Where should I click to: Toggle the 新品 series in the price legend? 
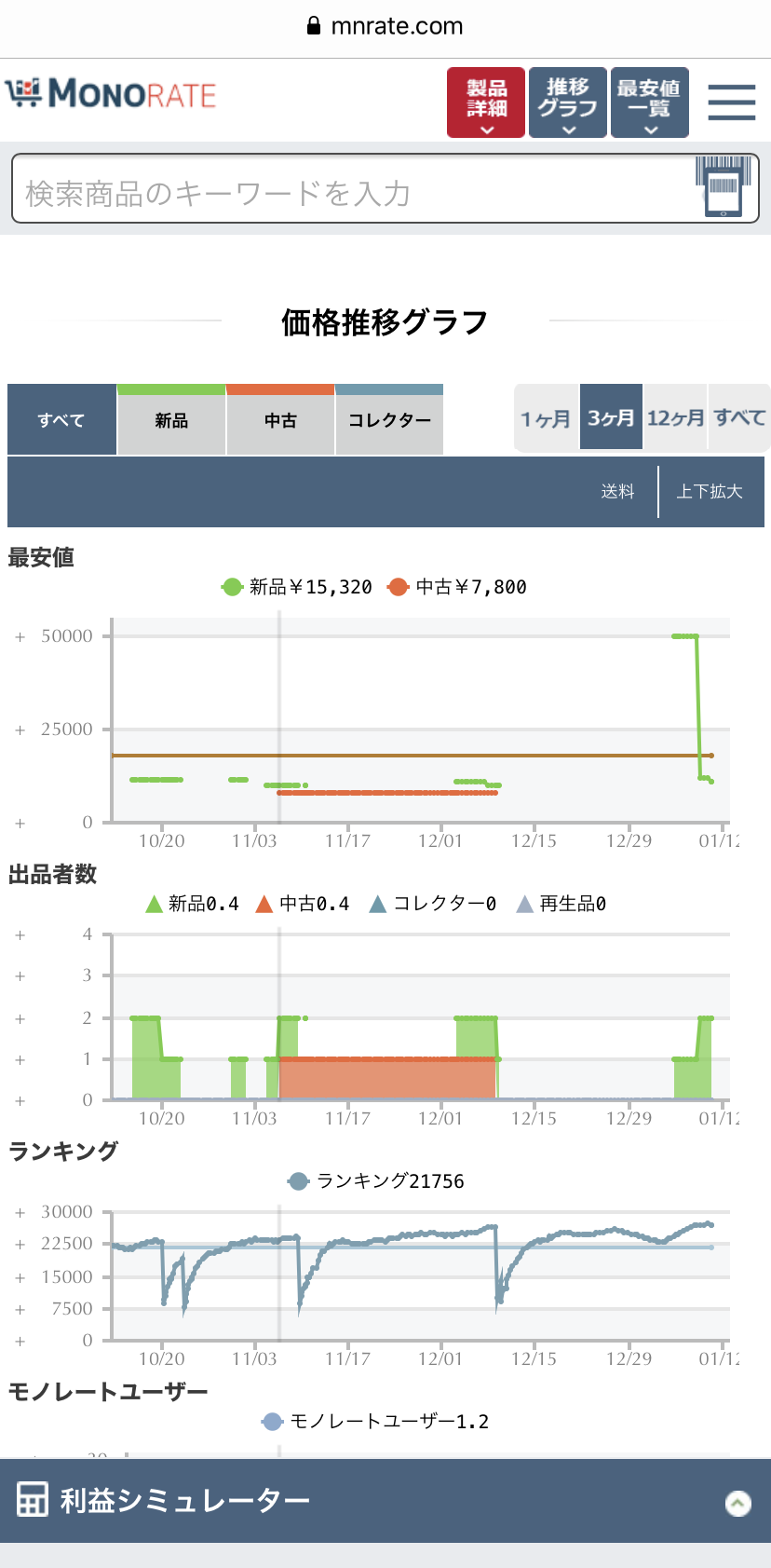point(298,587)
